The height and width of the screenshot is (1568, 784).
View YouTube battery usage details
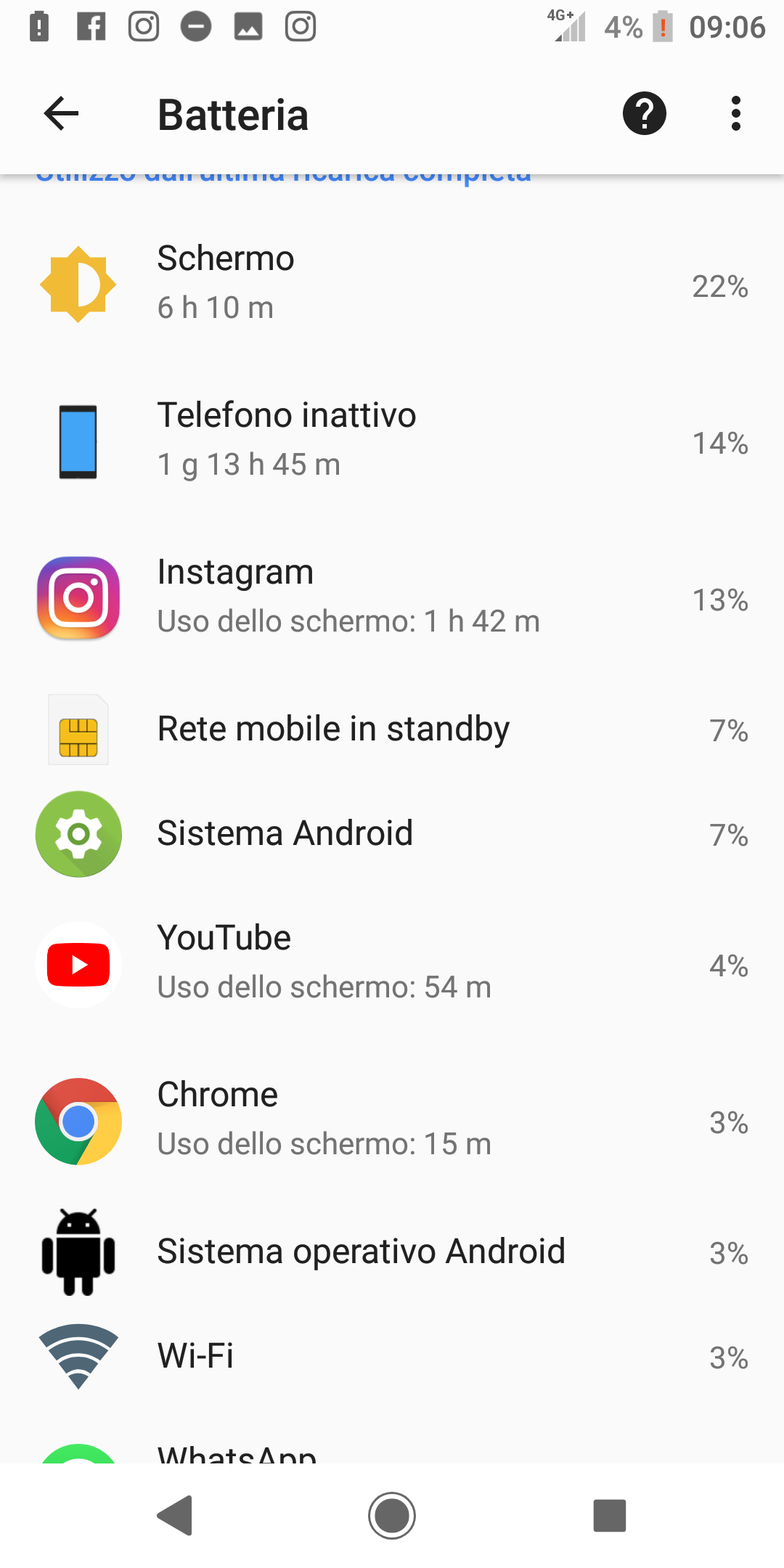pos(392,963)
